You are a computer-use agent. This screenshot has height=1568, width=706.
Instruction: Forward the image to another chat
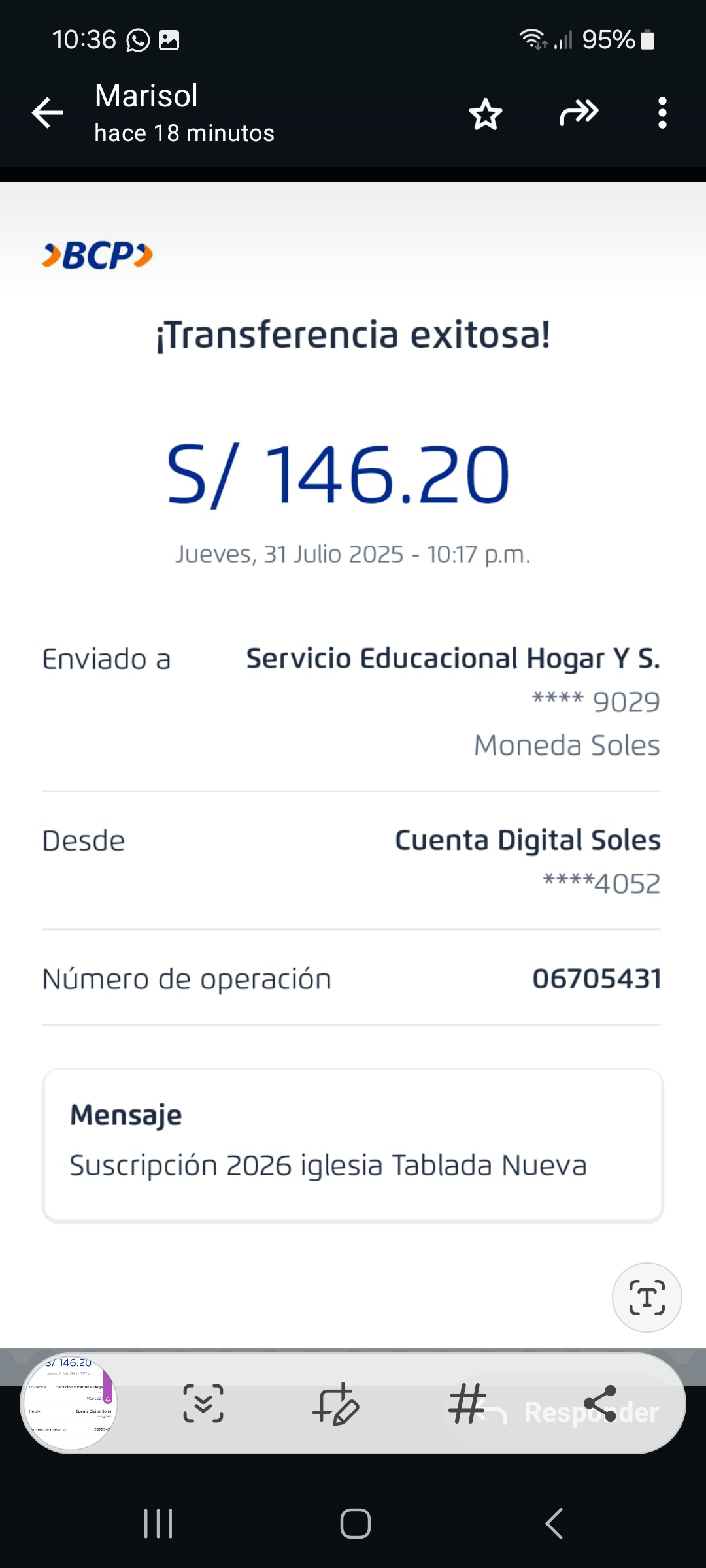pyautogui.click(x=579, y=113)
